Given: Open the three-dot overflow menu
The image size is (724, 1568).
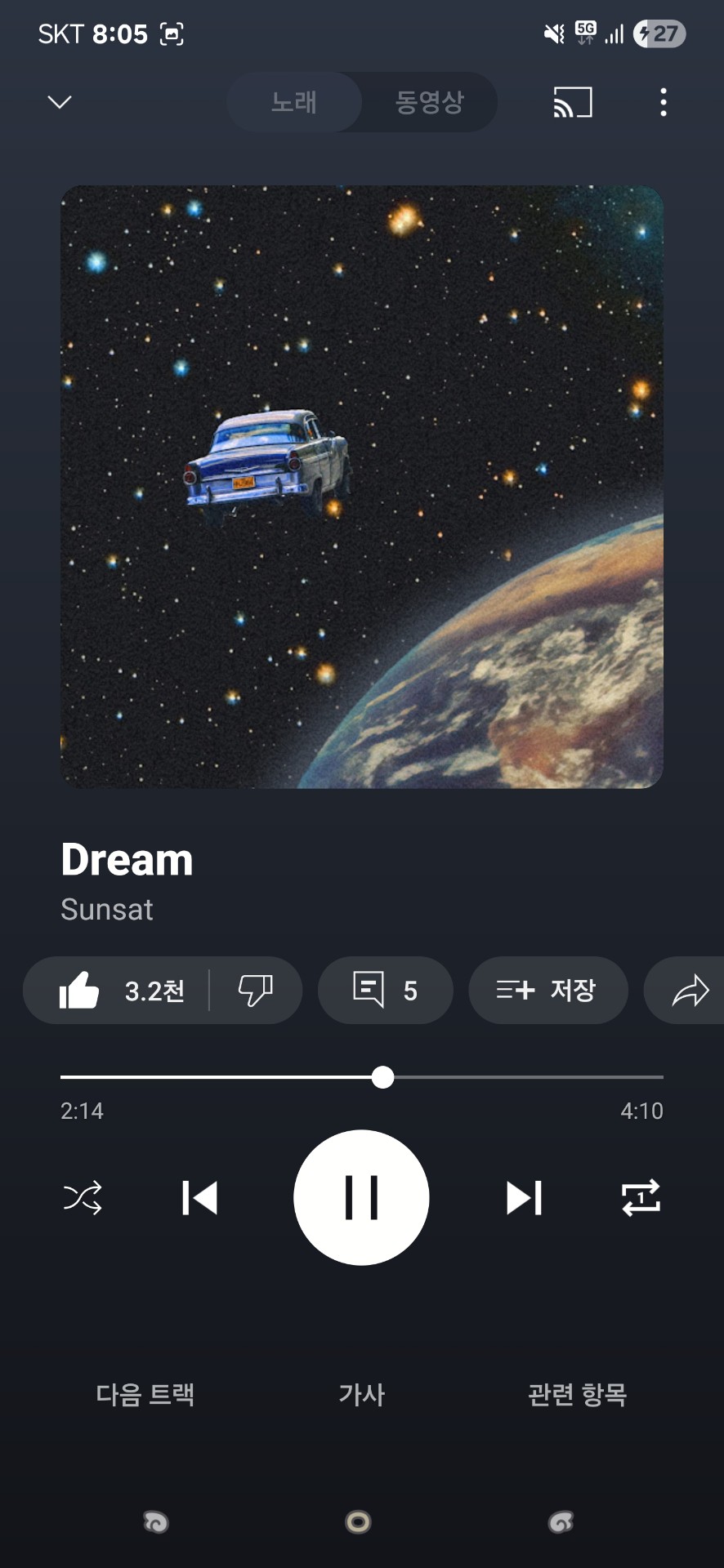Looking at the screenshot, I should click(x=664, y=102).
